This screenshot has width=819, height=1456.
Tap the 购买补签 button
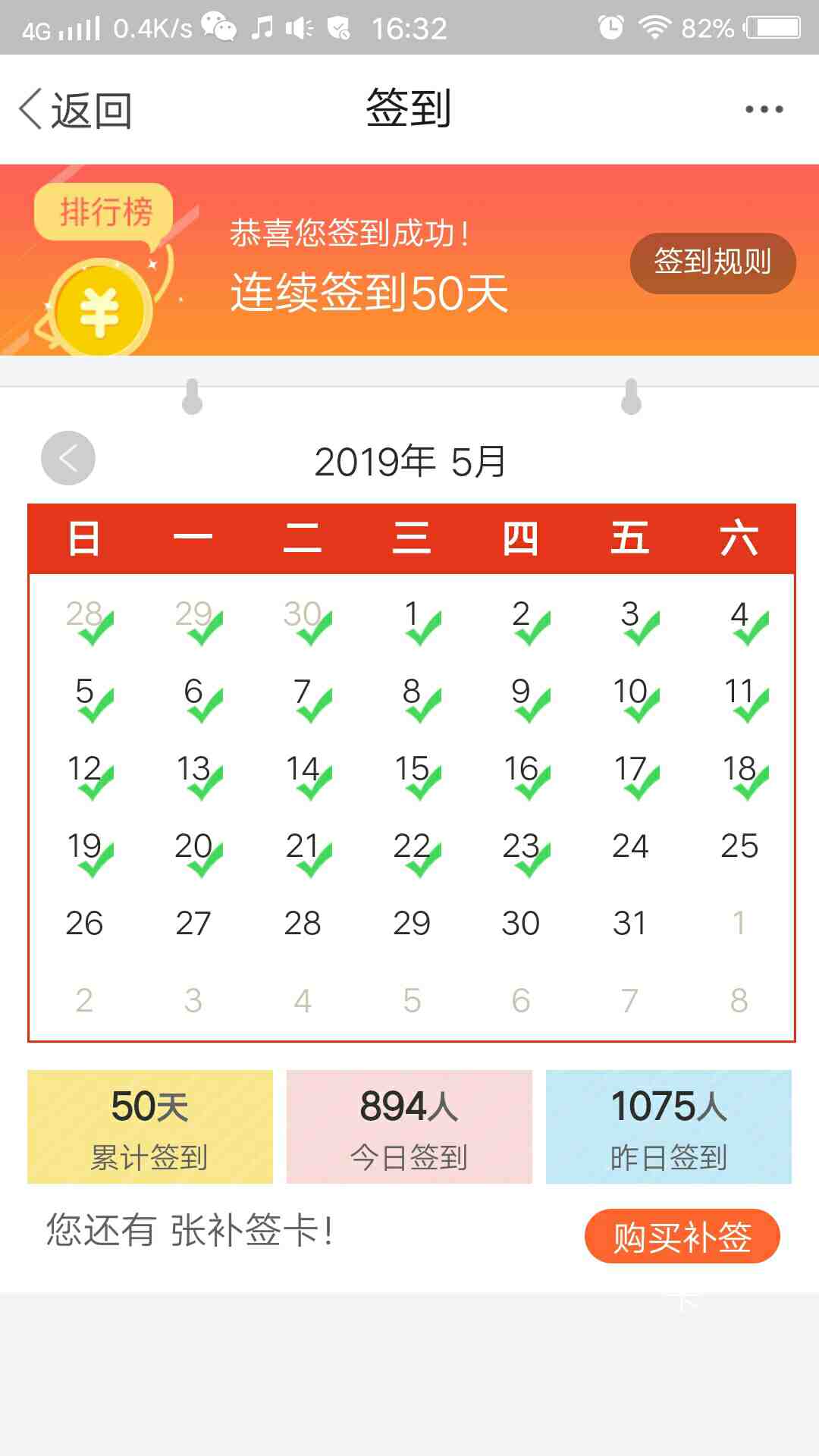coord(682,1237)
